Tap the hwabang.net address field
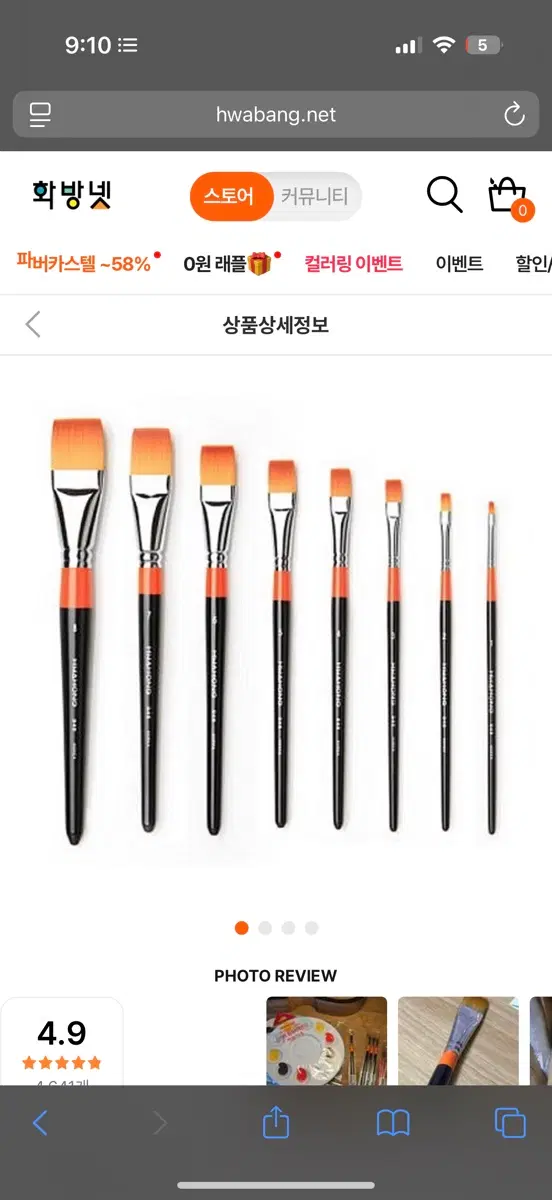552x1200 pixels. pos(276,115)
